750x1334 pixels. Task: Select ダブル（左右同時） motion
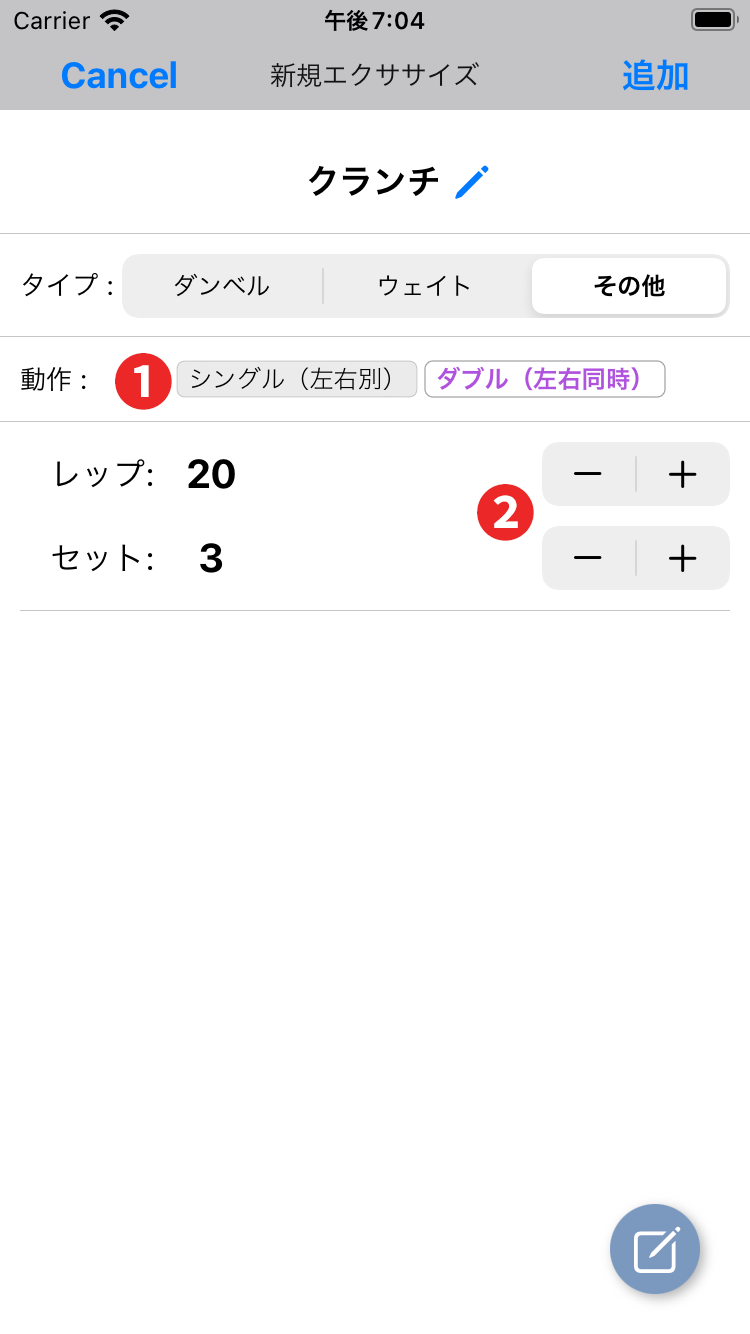point(545,379)
